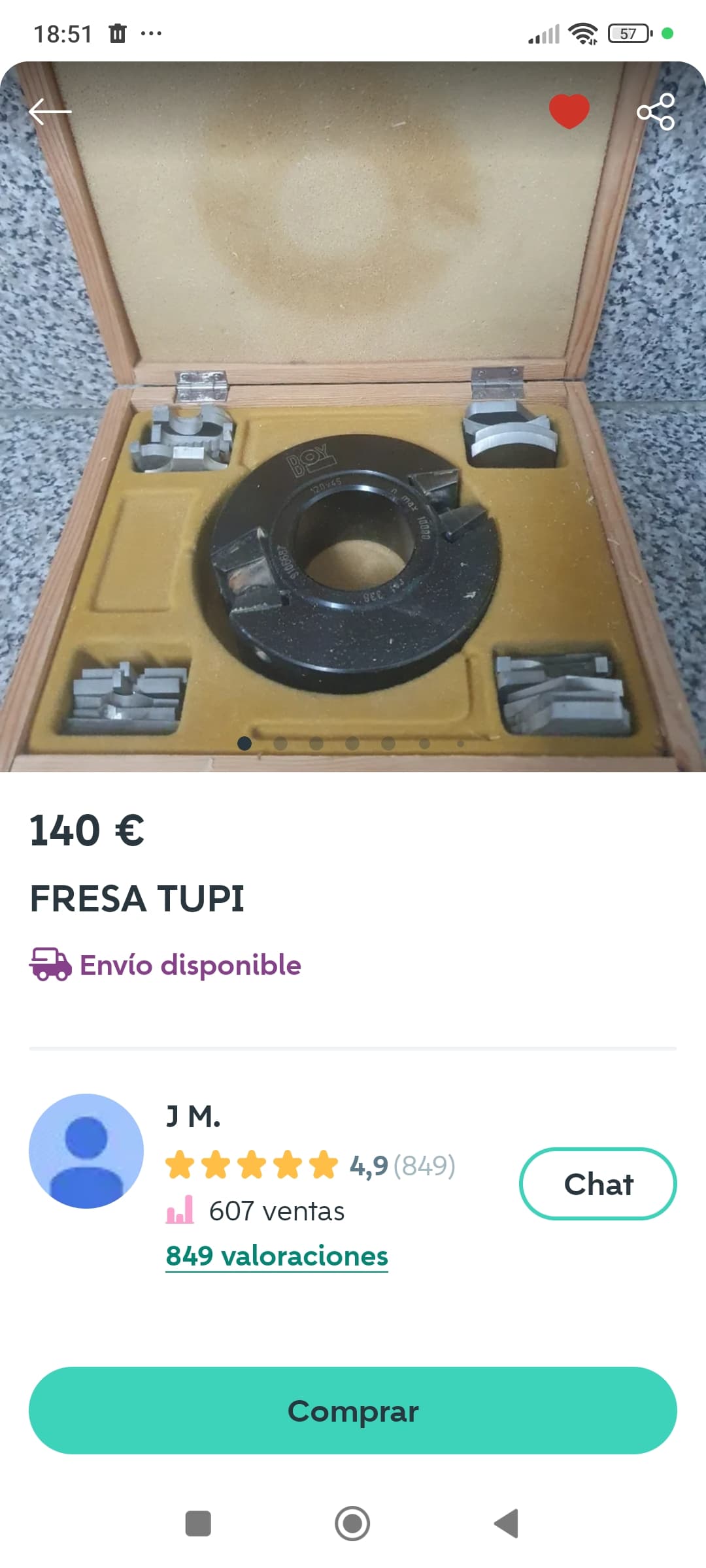The image size is (706, 1568).
Task: Tap Comprar to buy the item
Action: (x=353, y=1411)
